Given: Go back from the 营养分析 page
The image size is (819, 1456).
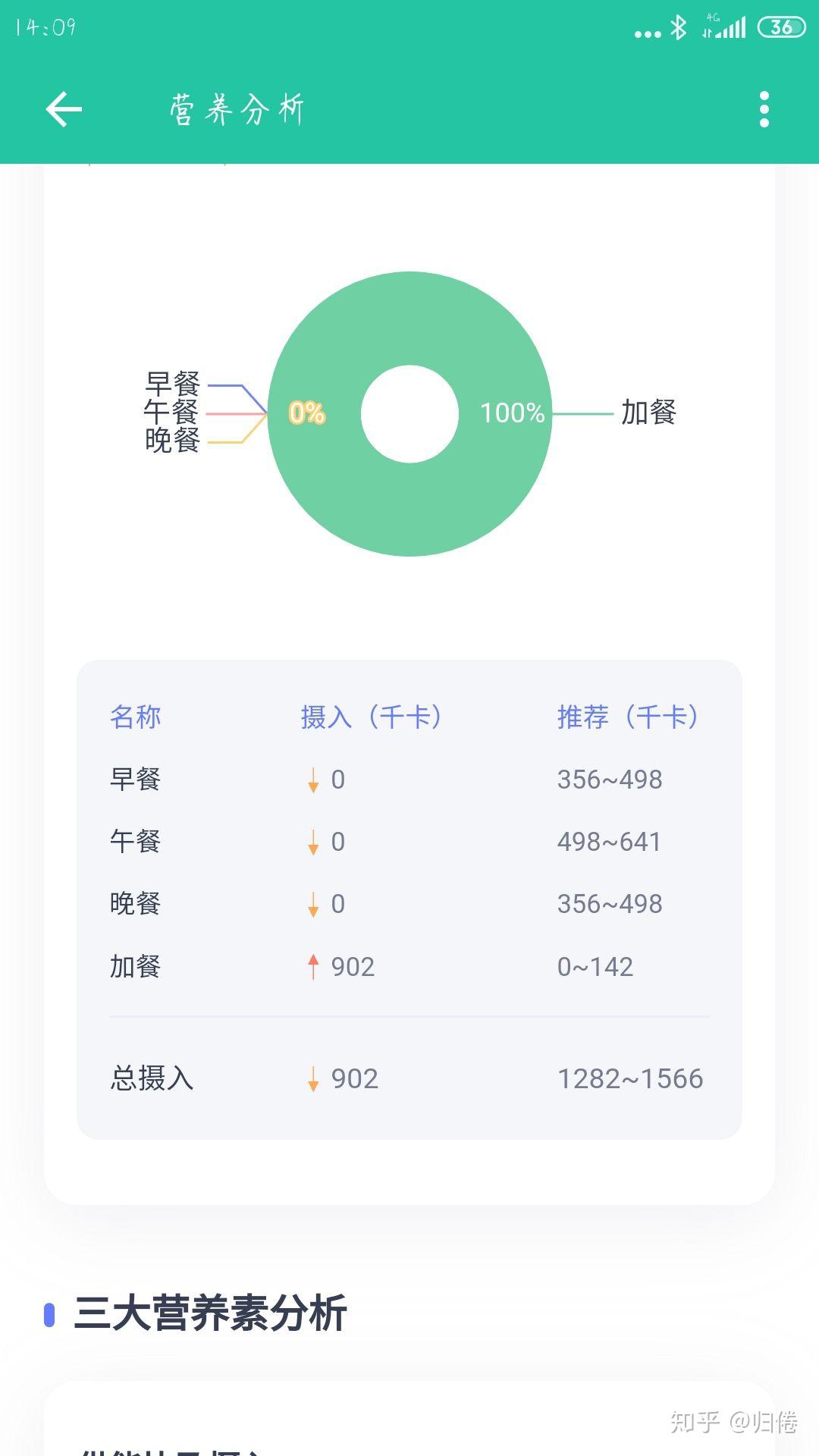Looking at the screenshot, I should click(64, 109).
